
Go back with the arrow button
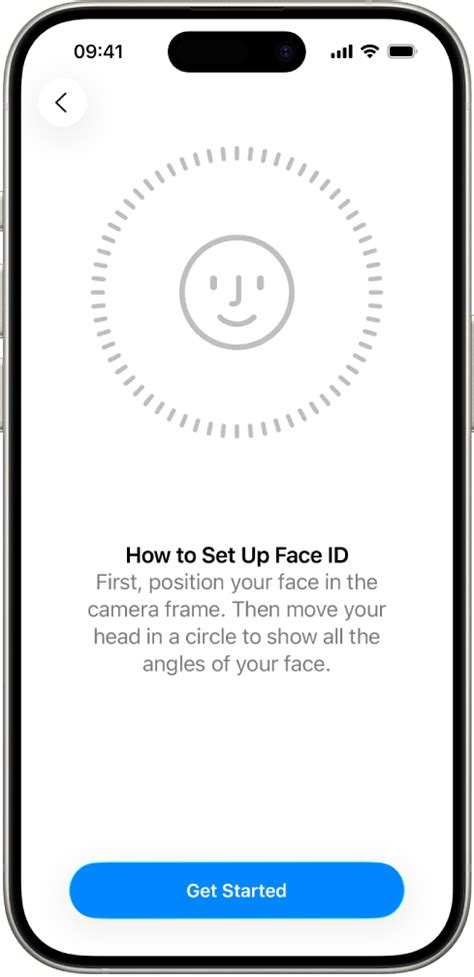[x=62, y=102]
